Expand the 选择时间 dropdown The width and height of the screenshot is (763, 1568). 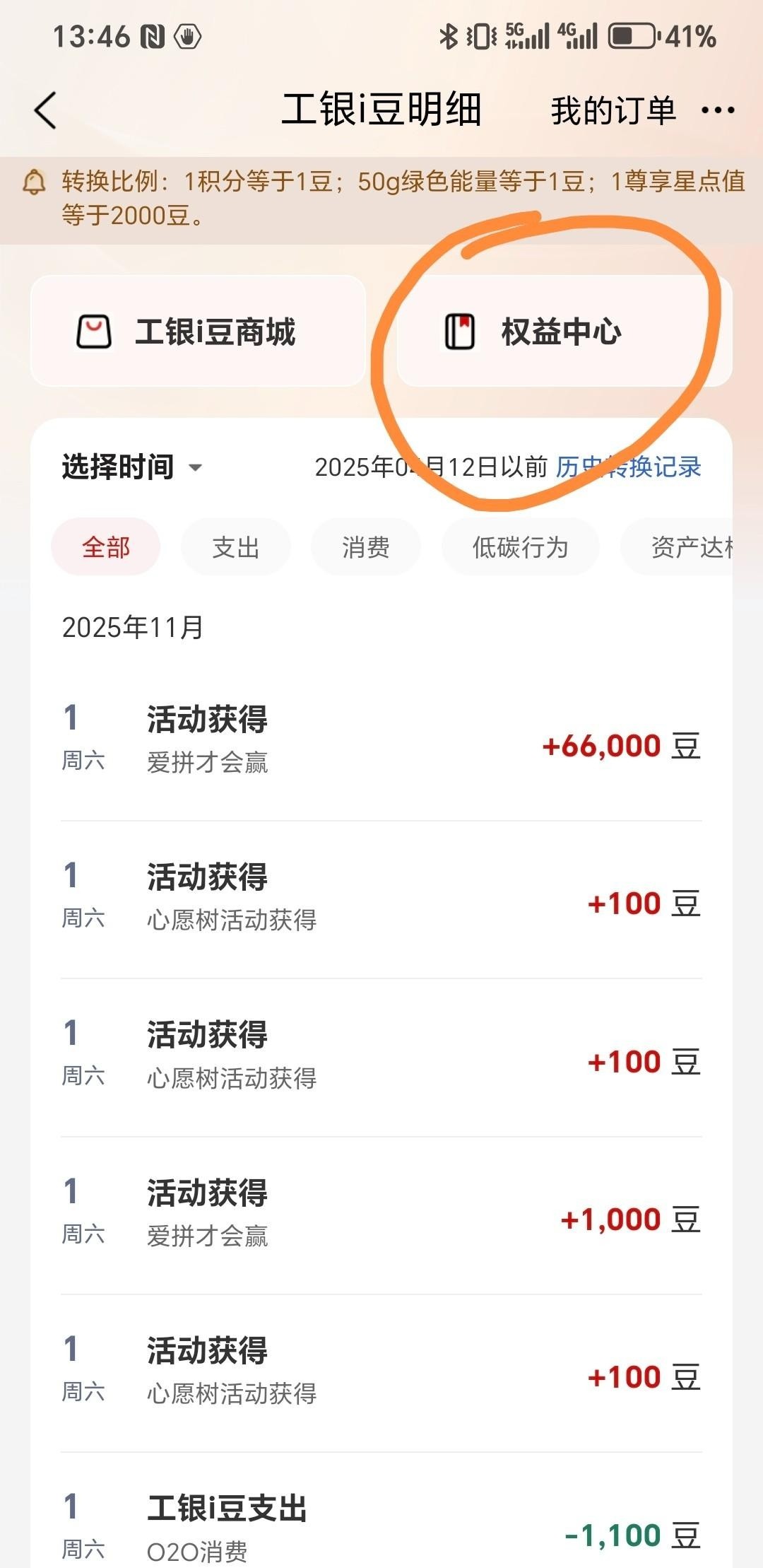(x=131, y=467)
